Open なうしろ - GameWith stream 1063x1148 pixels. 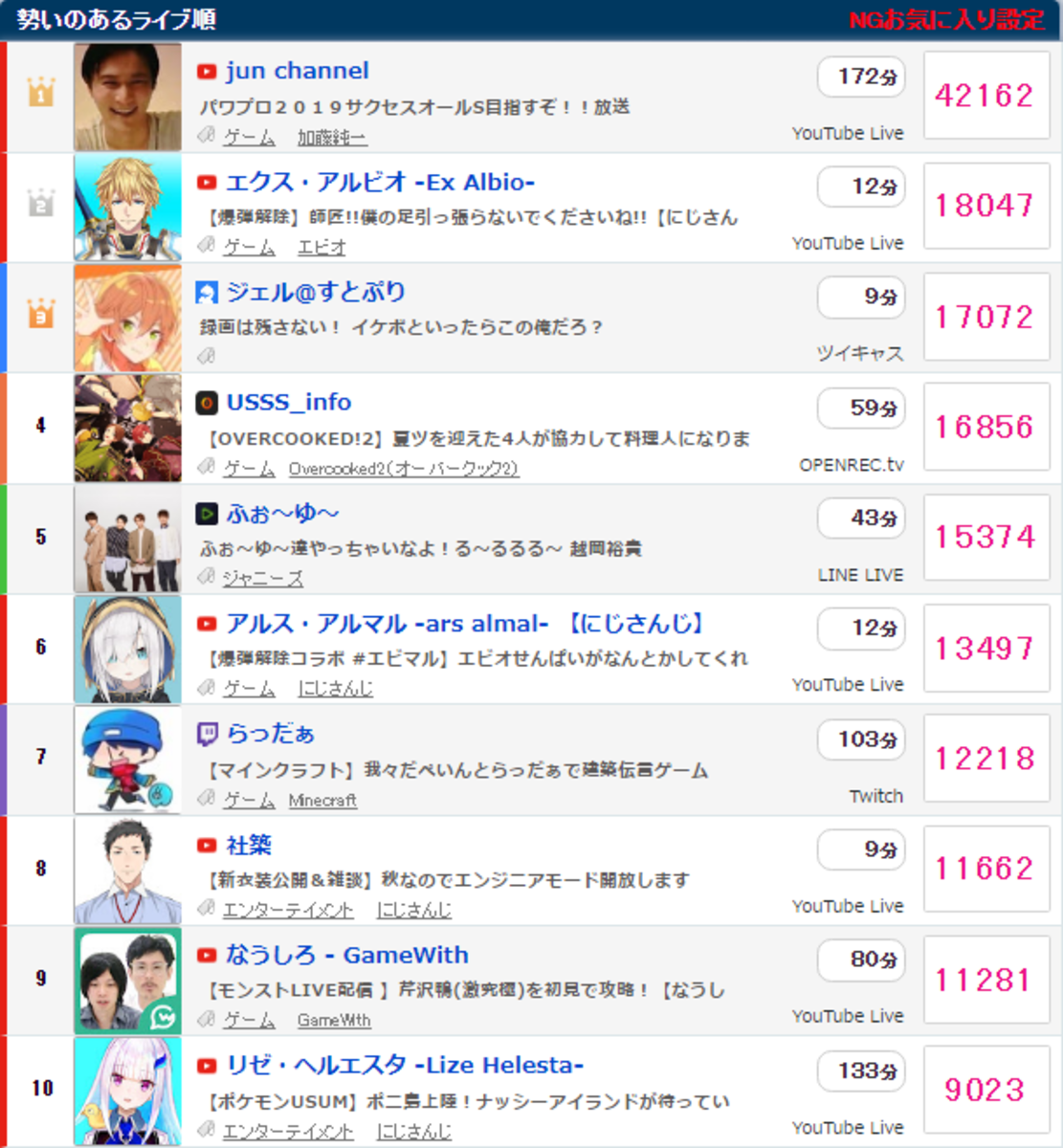346,956
